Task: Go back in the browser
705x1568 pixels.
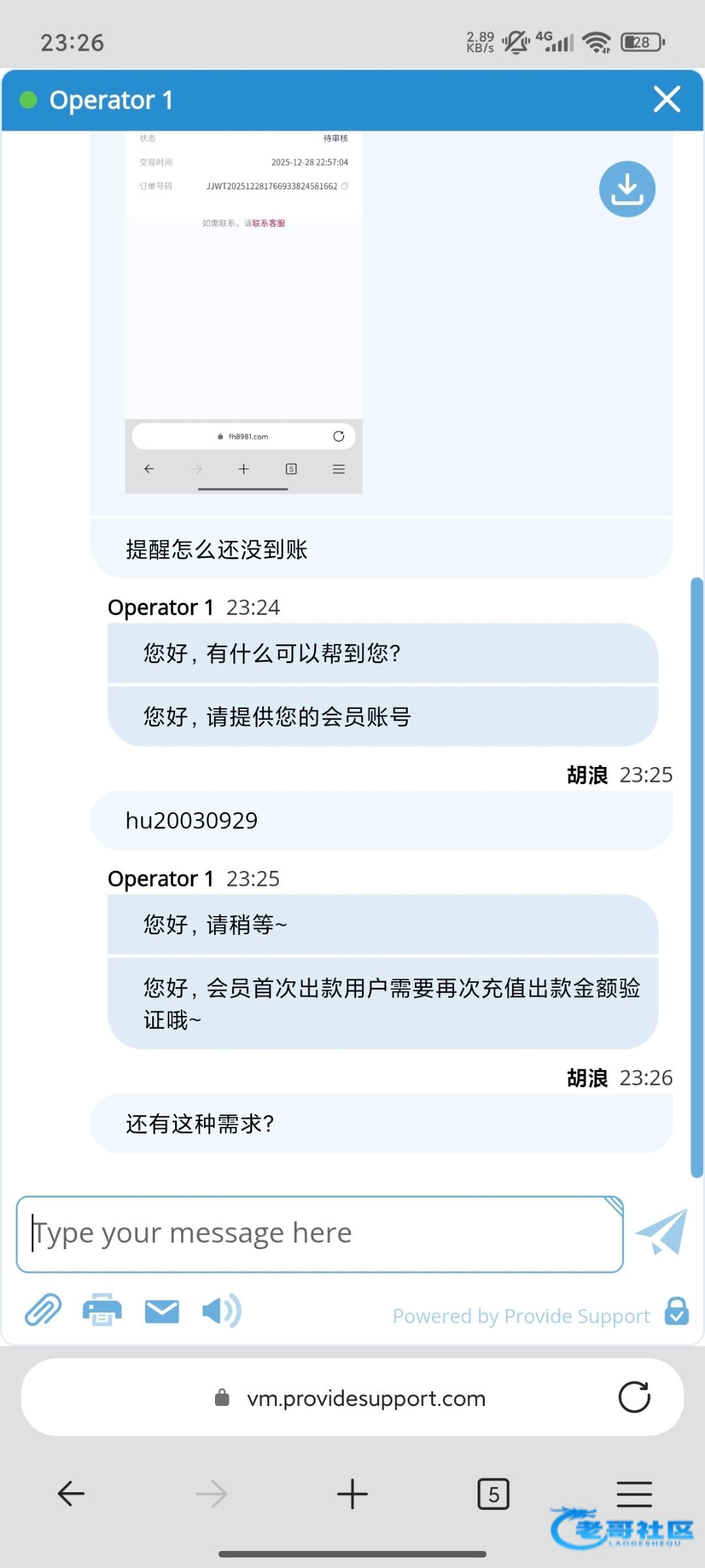Action: pos(71,1494)
